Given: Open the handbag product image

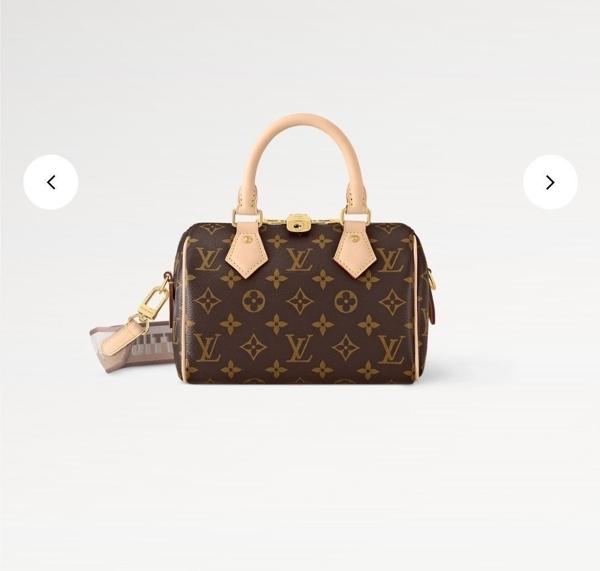Looking at the screenshot, I should [x=298, y=300].
